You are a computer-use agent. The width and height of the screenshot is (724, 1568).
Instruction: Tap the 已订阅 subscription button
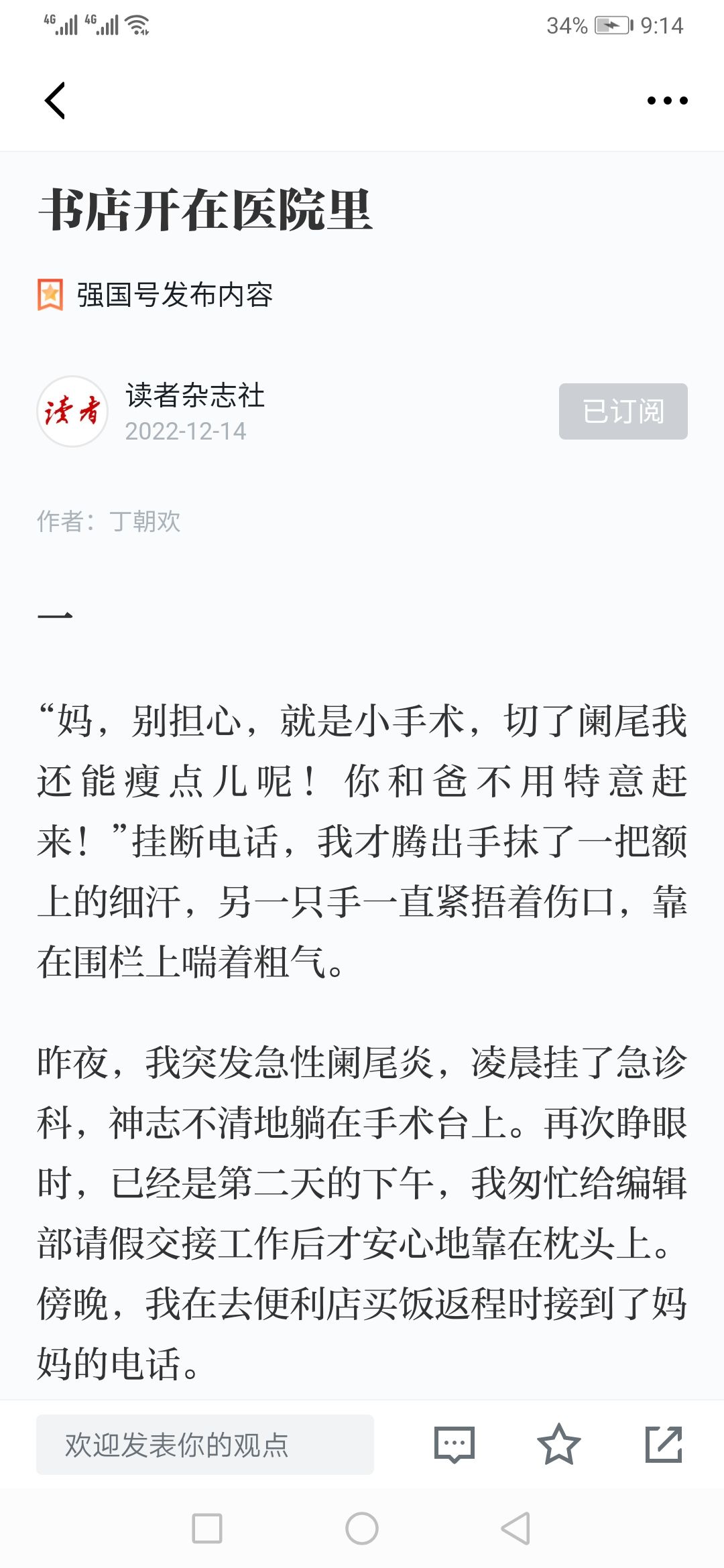623,411
